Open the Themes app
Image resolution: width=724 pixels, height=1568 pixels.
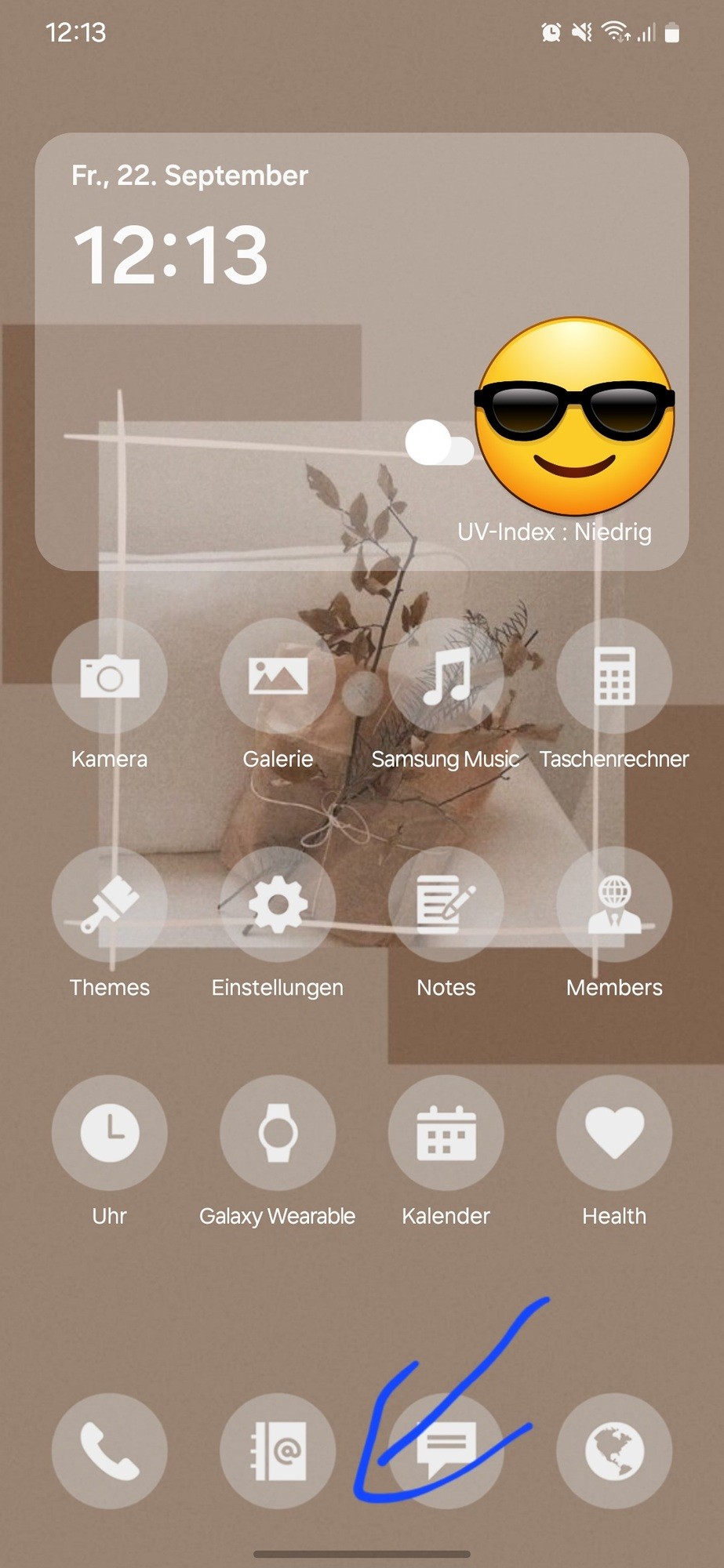[110, 904]
